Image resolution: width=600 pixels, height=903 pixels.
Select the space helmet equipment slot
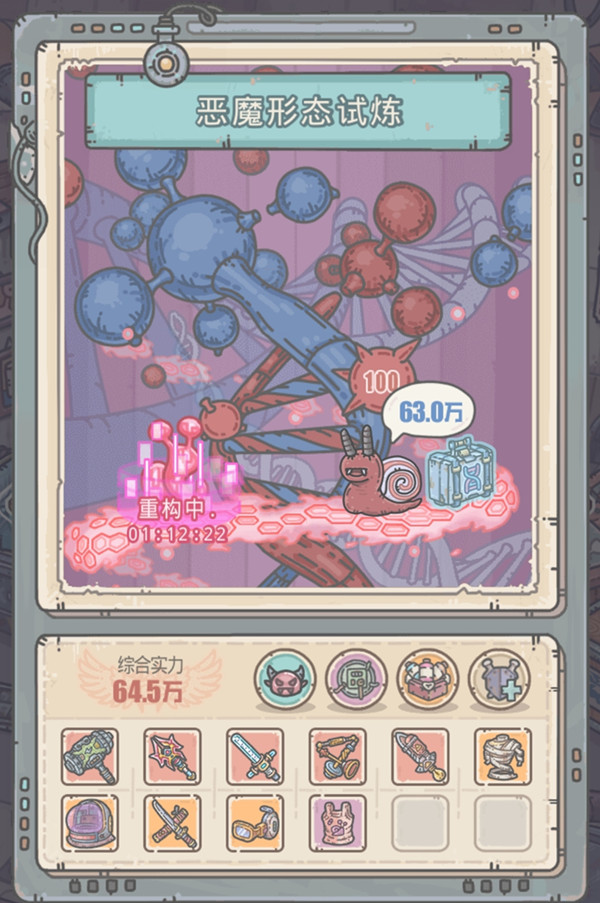90,823
